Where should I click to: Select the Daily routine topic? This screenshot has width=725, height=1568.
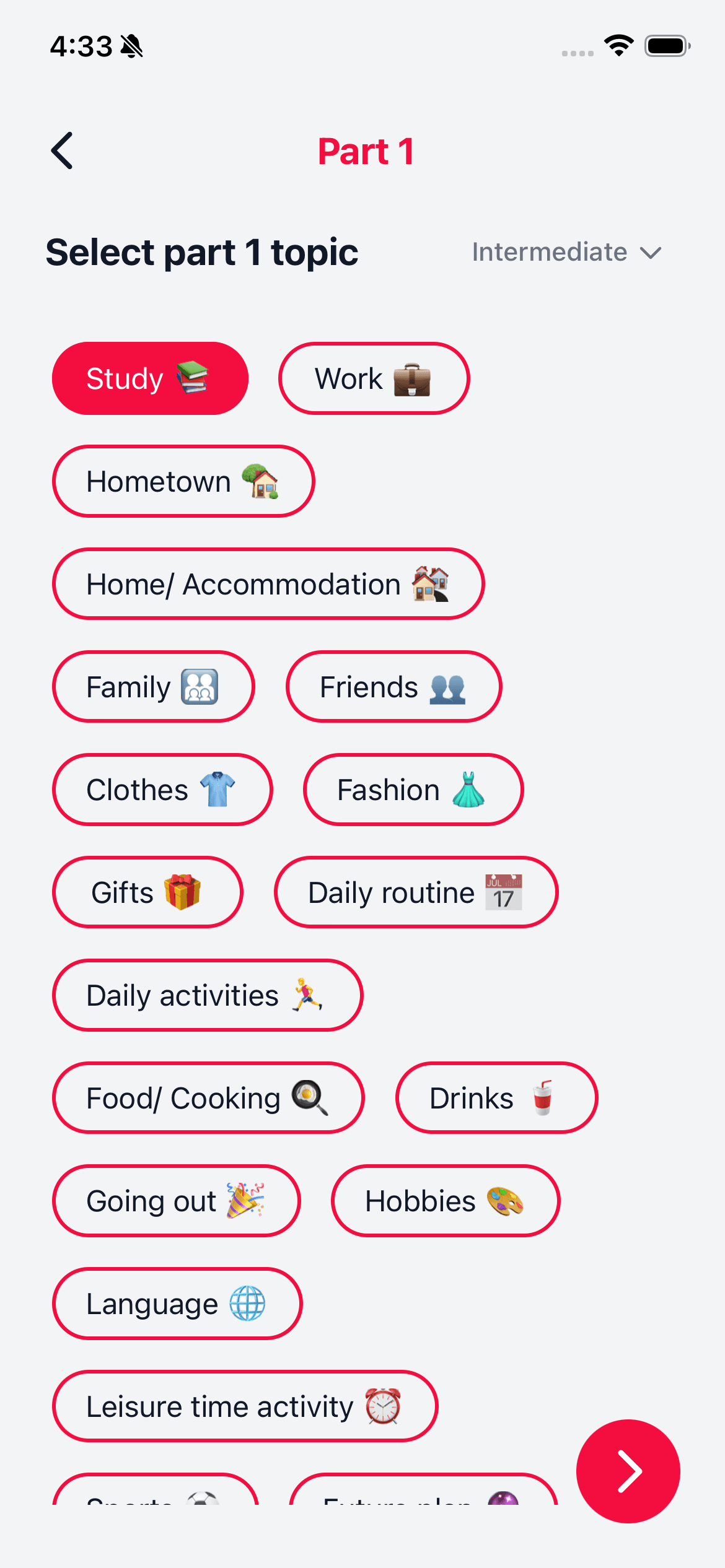(x=416, y=892)
